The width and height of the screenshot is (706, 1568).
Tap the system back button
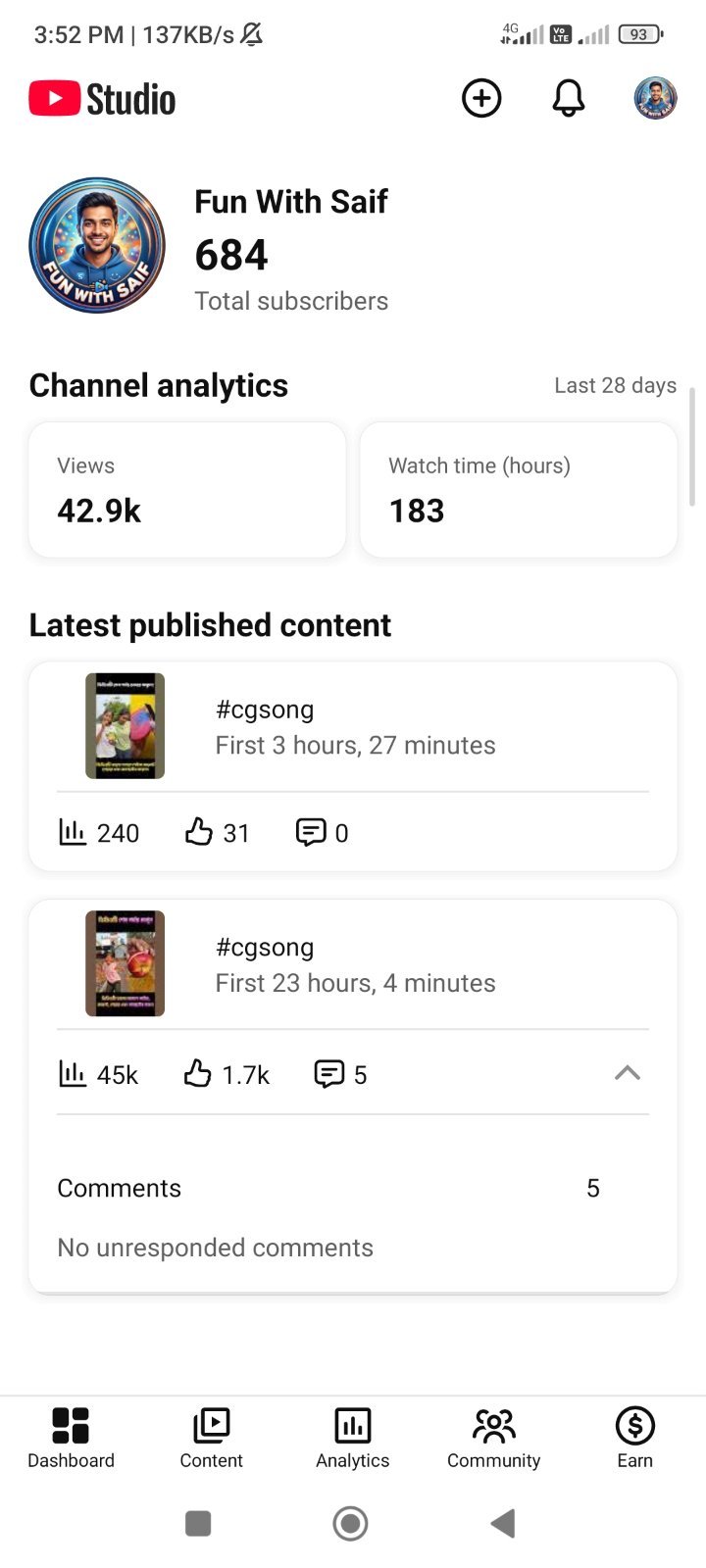tap(503, 1523)
